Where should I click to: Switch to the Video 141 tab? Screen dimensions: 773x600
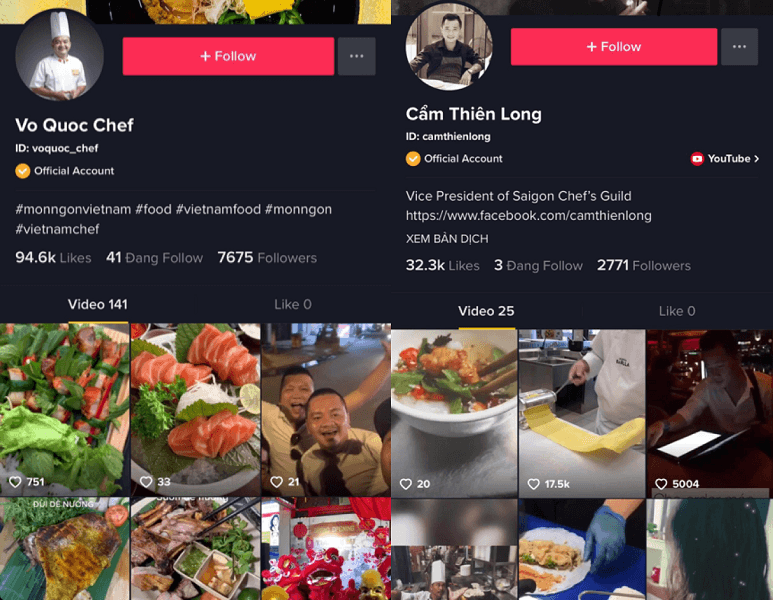point(97,304)
